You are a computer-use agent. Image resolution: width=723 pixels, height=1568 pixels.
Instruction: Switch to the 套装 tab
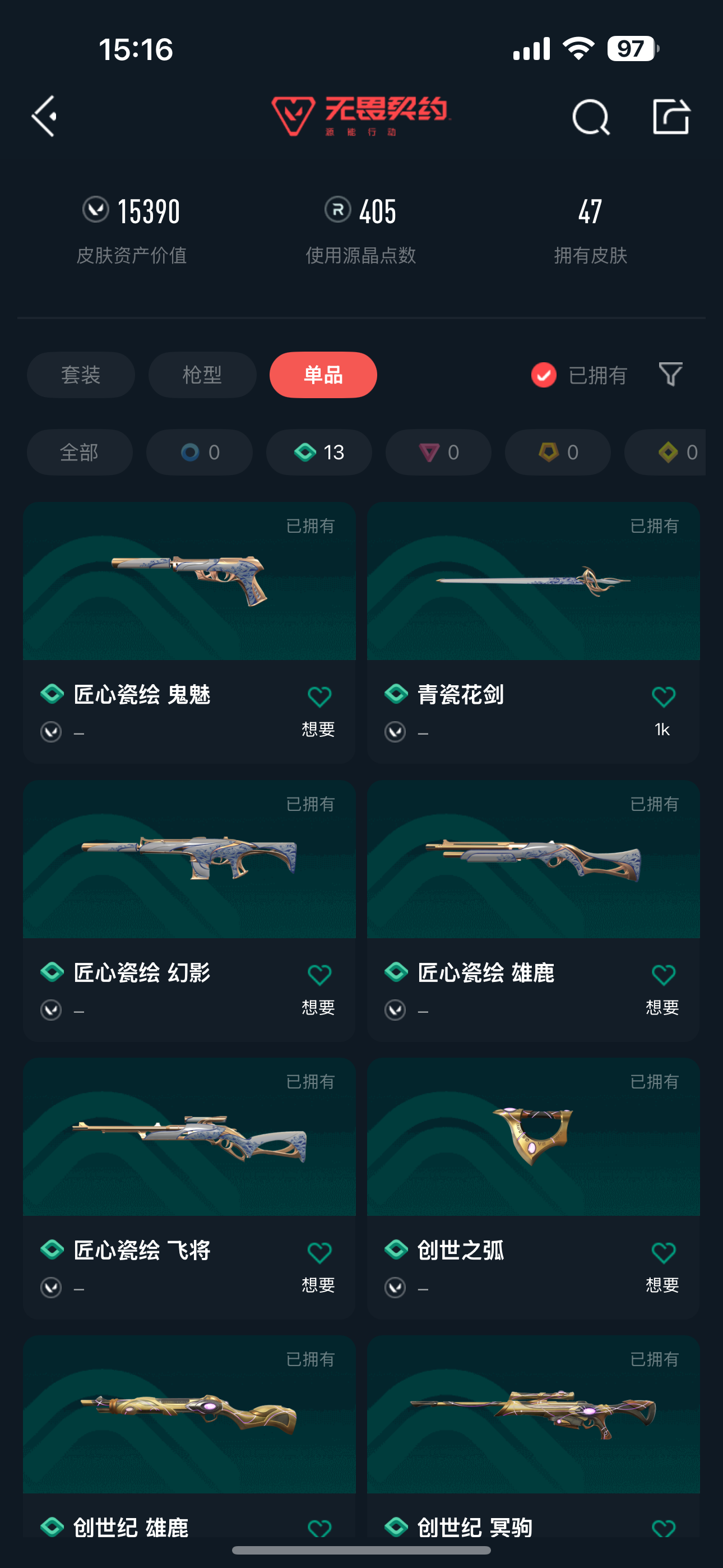coord(80,375)
